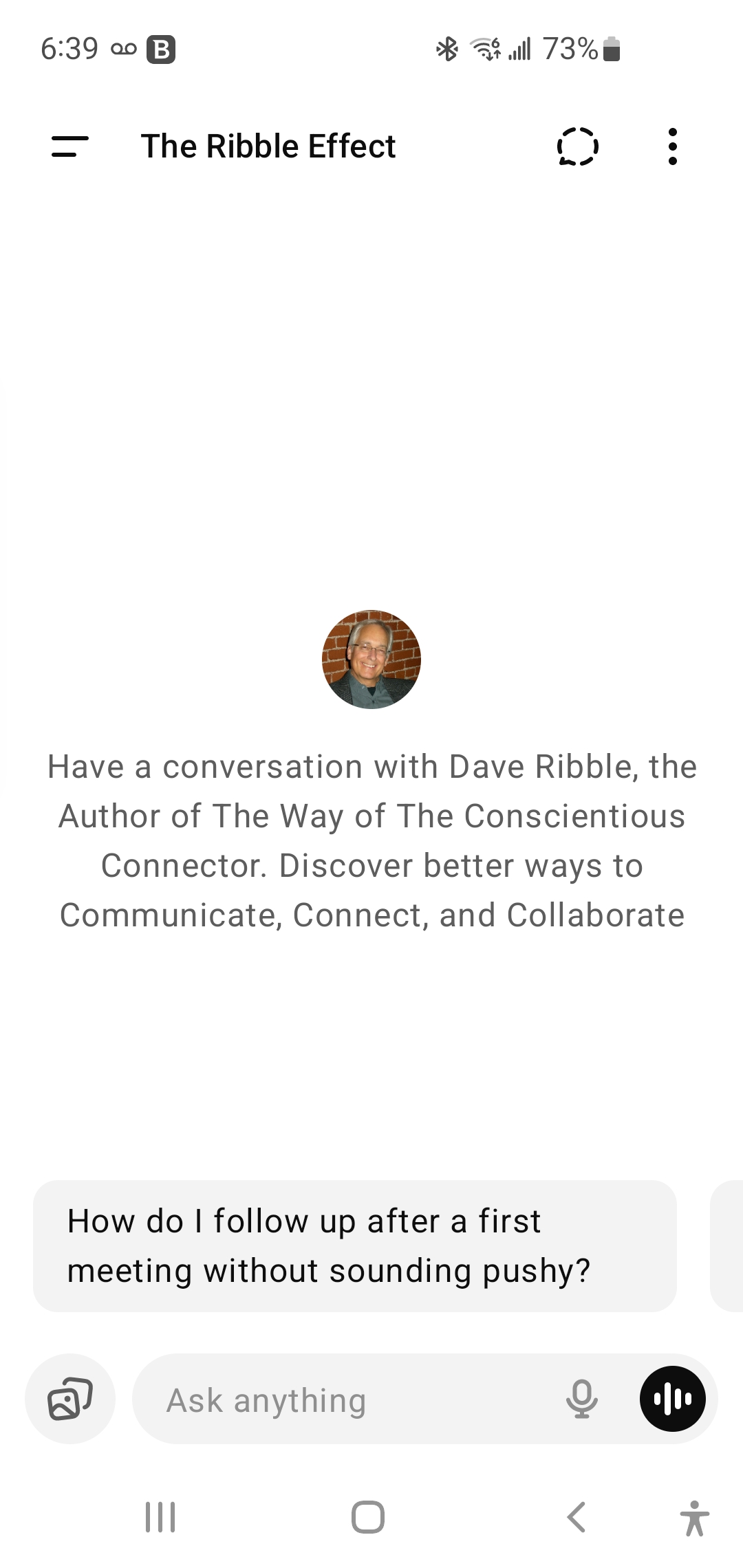Screen dimensions: 743x1568
Task: Start a temporary chat
Action: [x=577, y=146]
